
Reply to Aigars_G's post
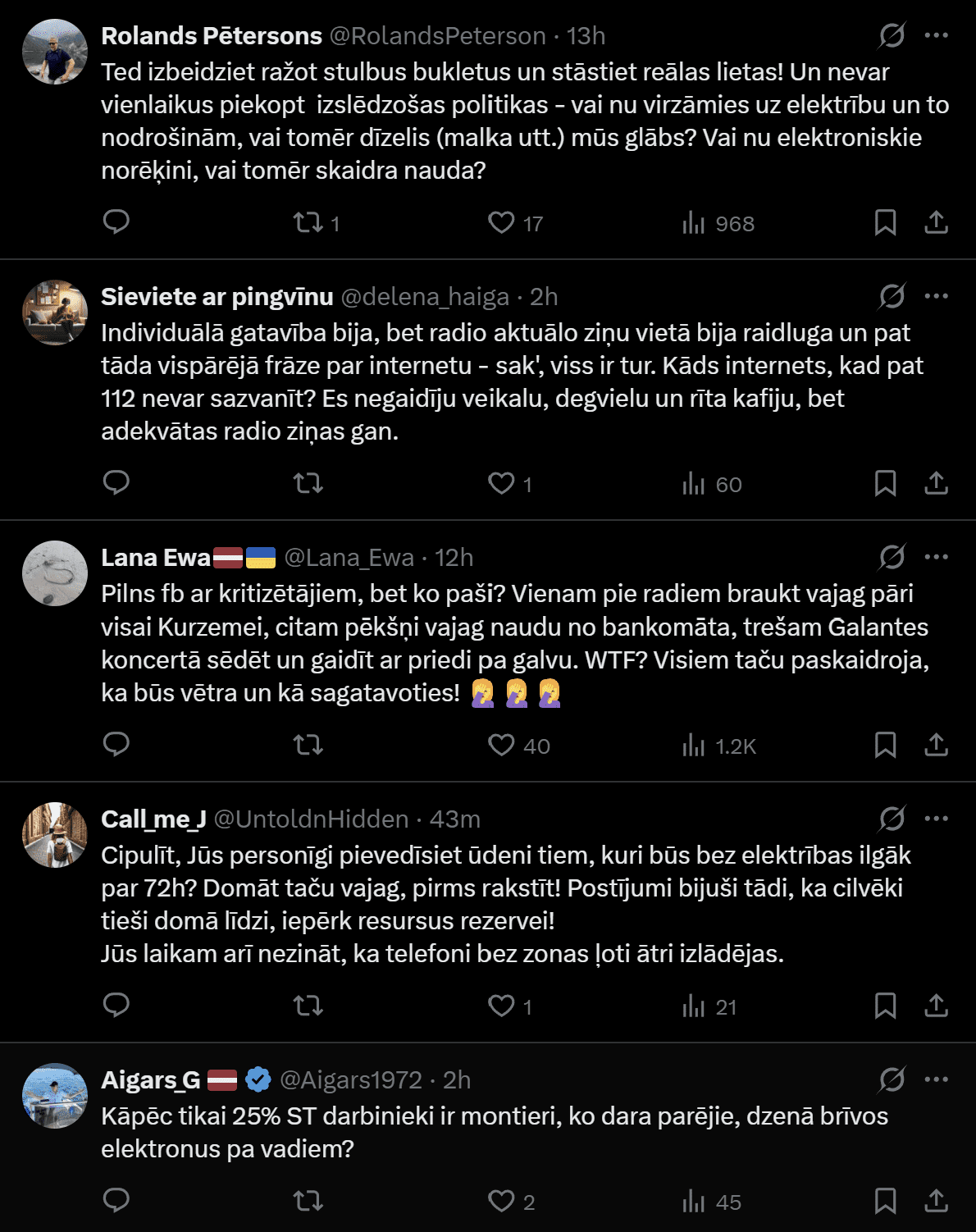point(116,1201)
